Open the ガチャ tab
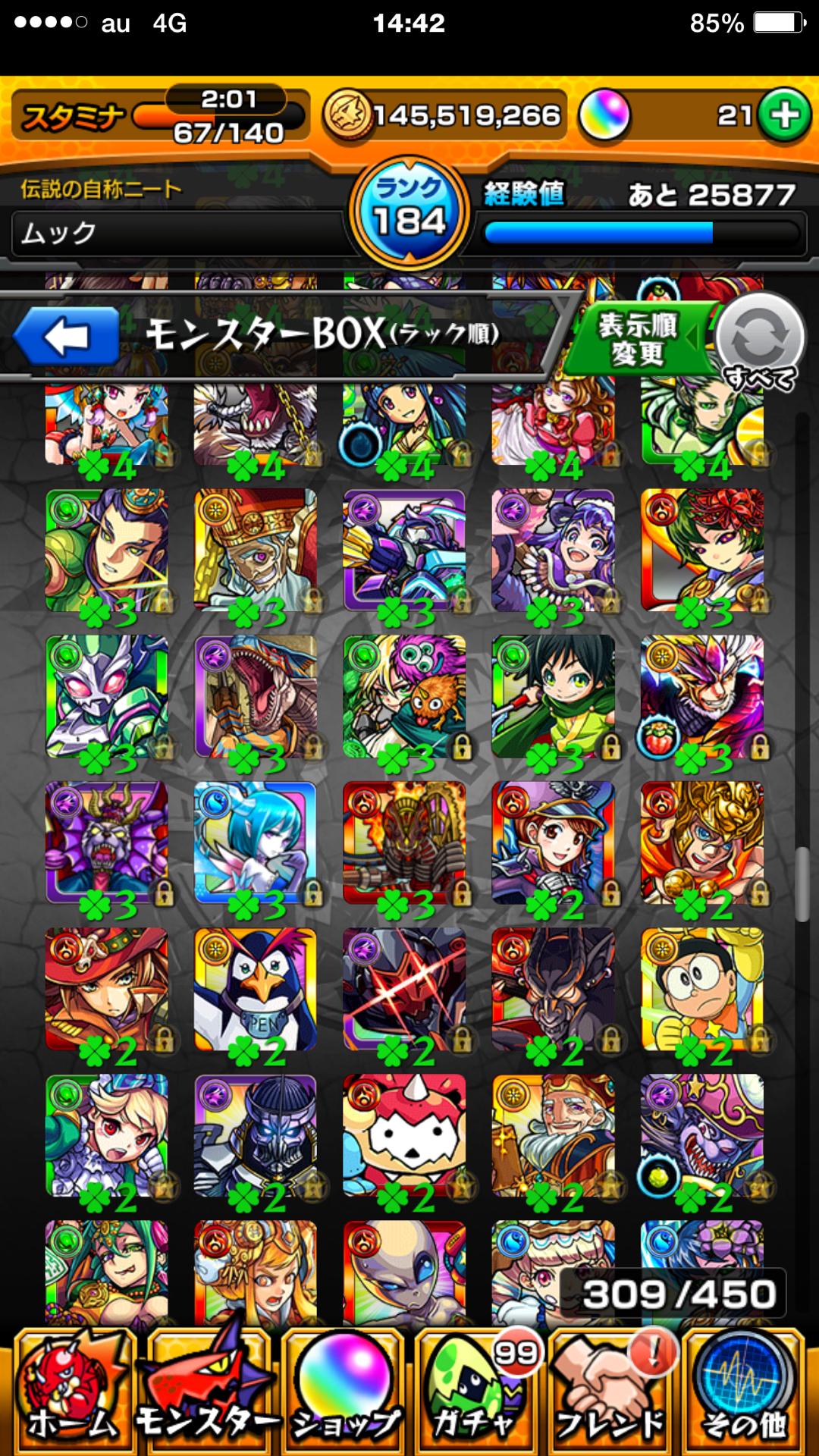 pyautogui.click(x=478, y=1393)
